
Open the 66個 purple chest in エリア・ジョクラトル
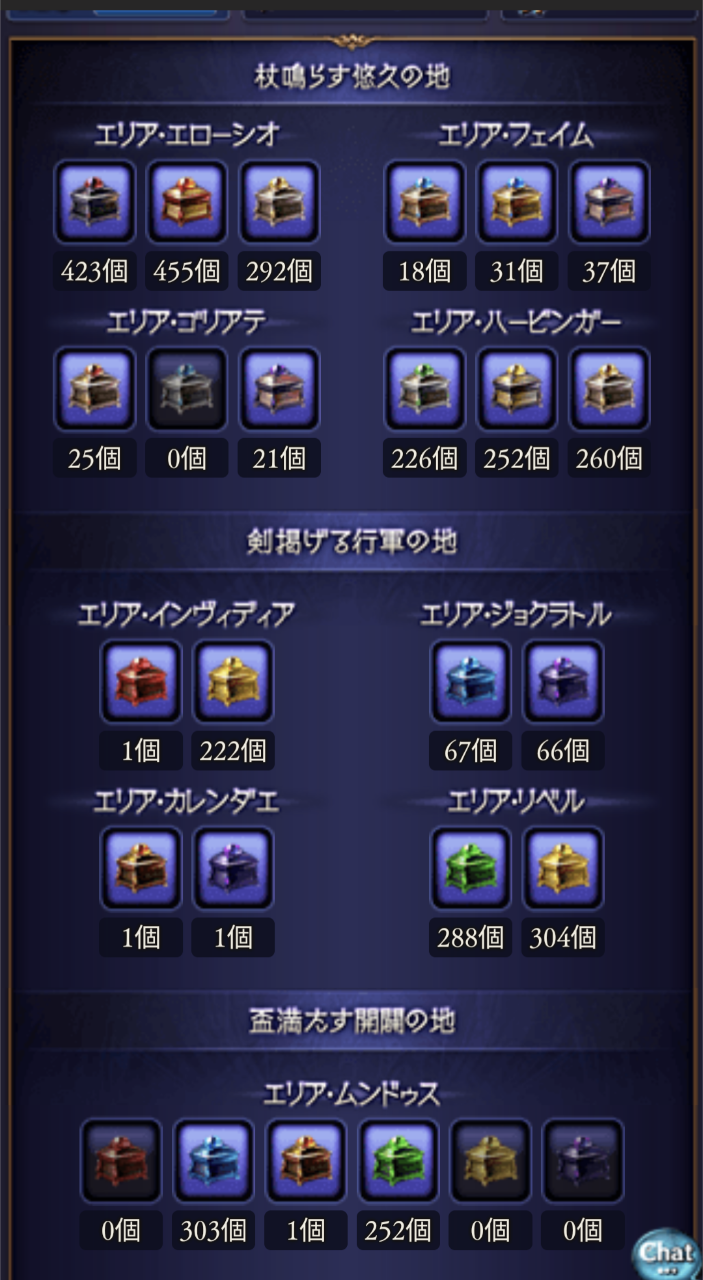point(563,682)
